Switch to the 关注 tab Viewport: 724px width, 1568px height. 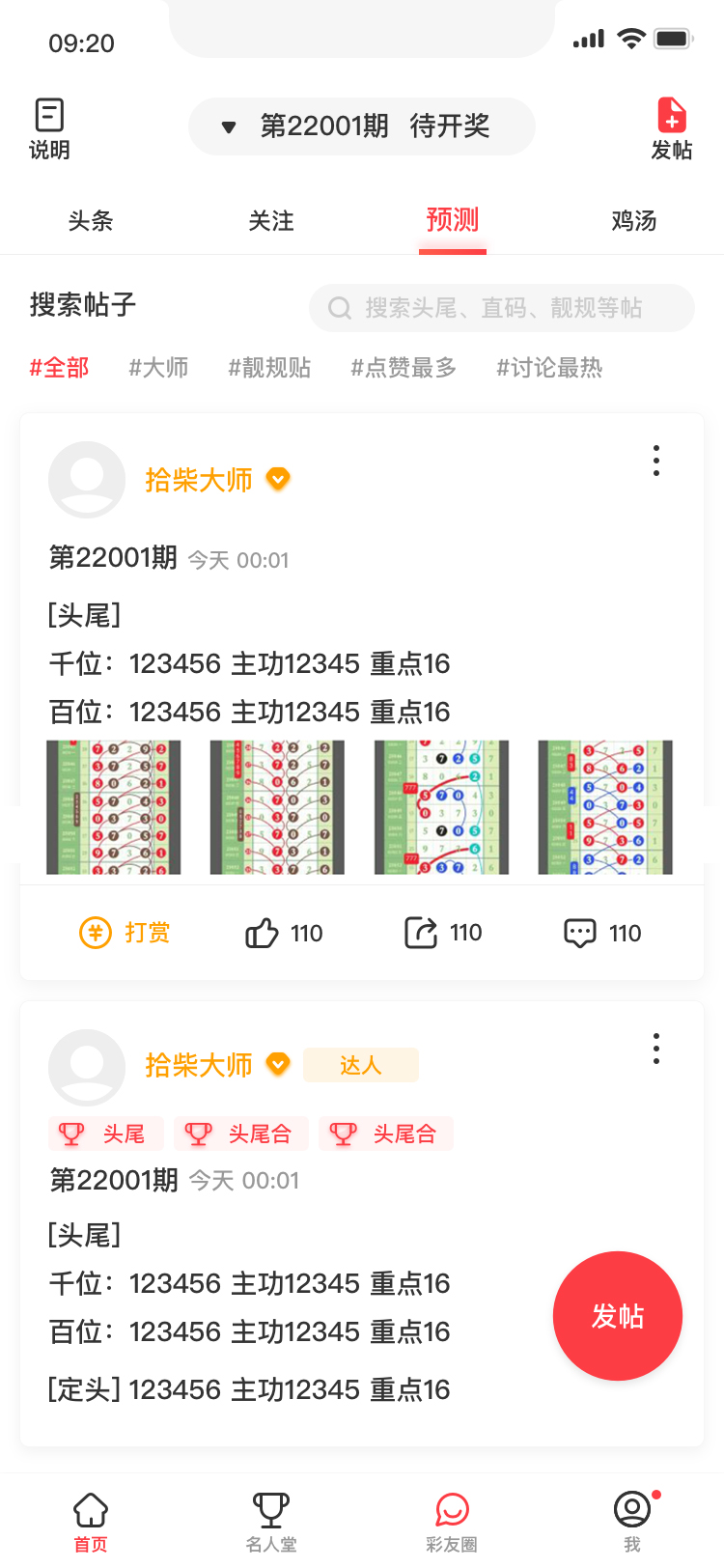click(x=271, y=221)
